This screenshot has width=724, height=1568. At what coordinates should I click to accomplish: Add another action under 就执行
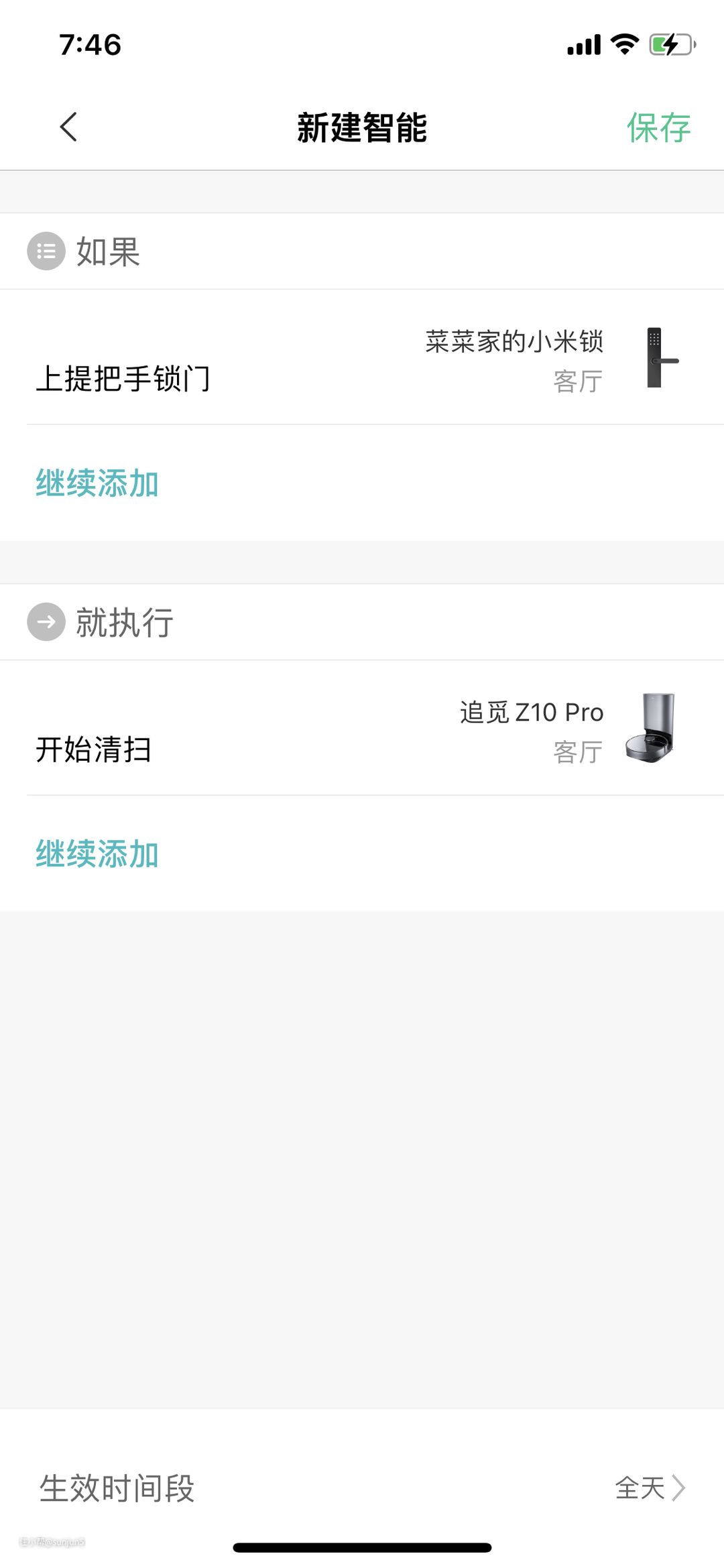97,854
